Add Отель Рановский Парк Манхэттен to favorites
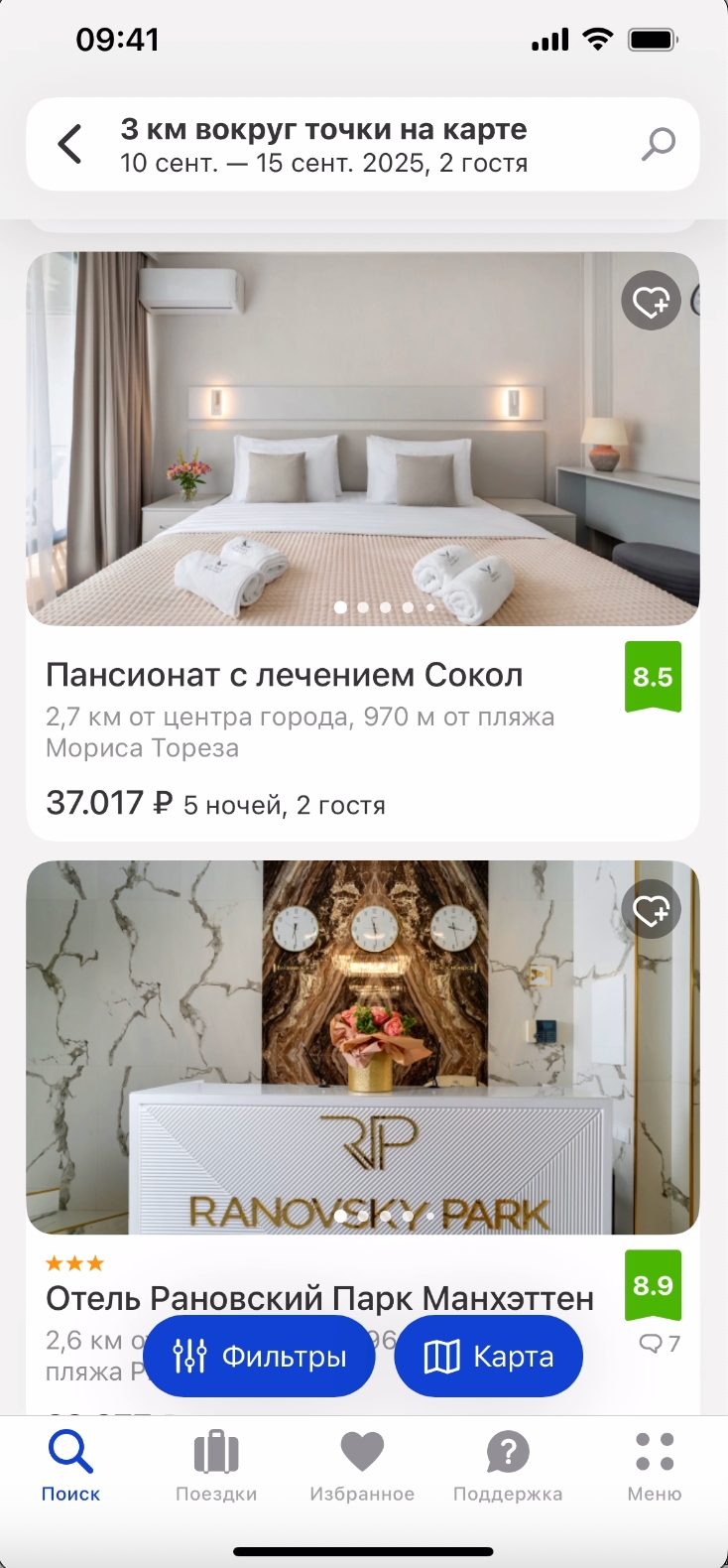The image size is (728, 1568). [651, 909]
